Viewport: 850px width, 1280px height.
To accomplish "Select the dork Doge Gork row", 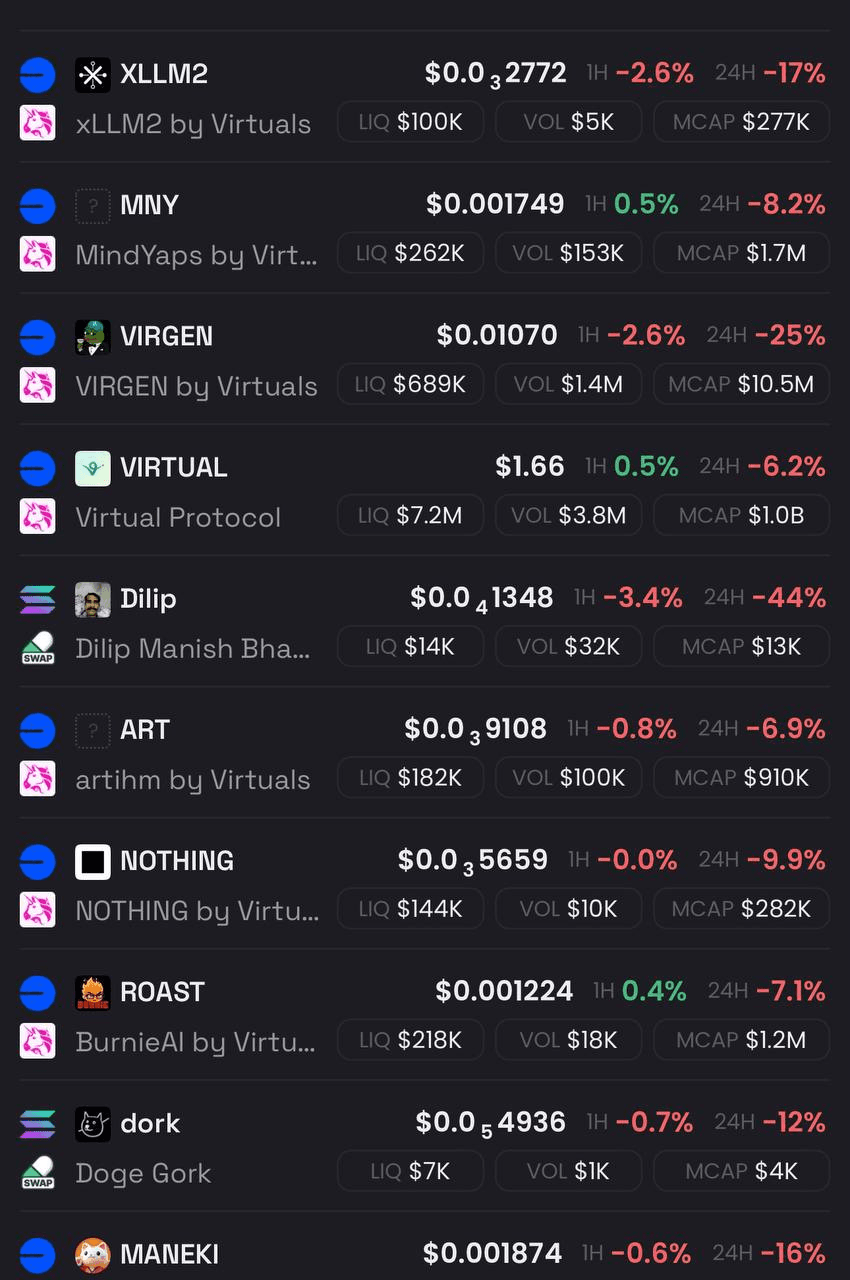I will click(x=150, y=1122).
